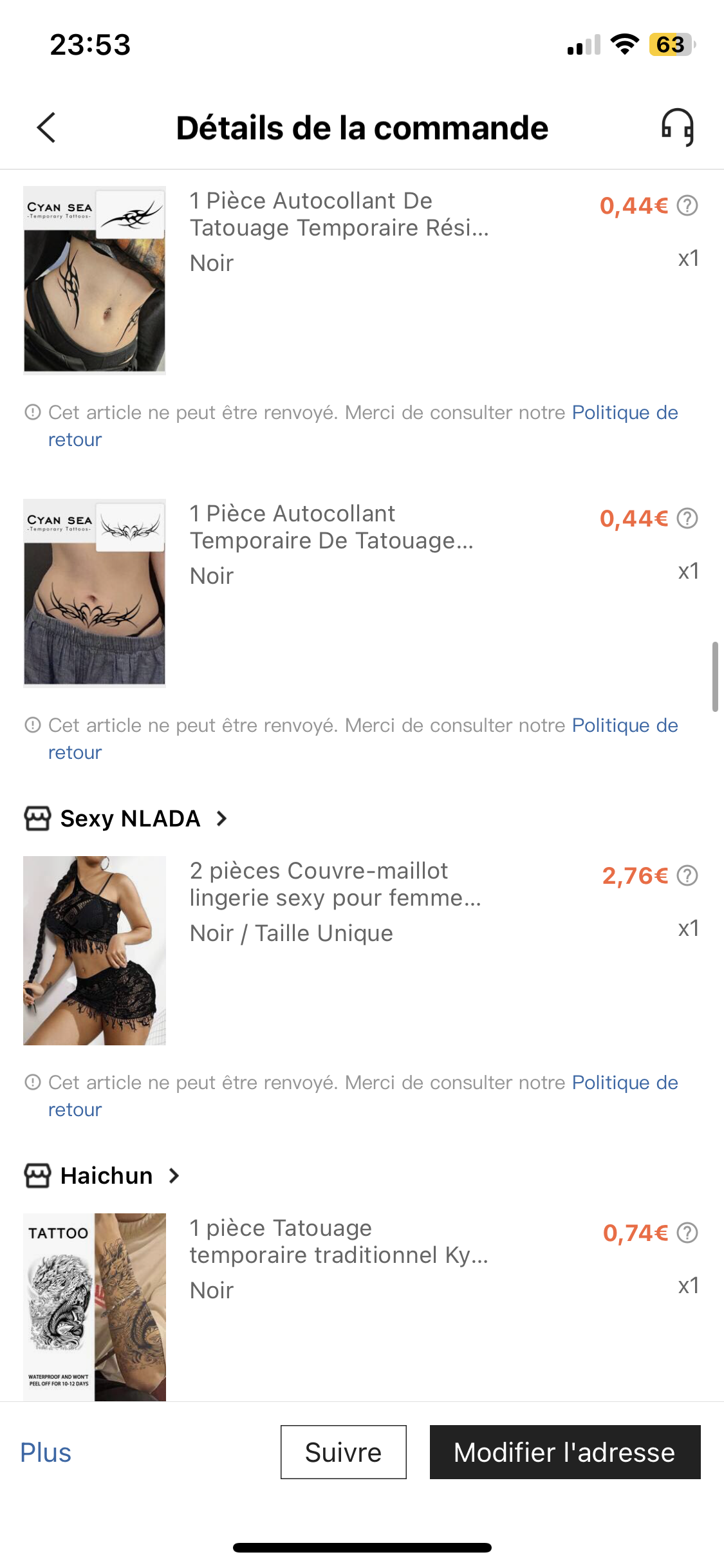
Task: Open Politique de retour under Temporaire De Tatouage… item
Action: (x=624, y=725)
